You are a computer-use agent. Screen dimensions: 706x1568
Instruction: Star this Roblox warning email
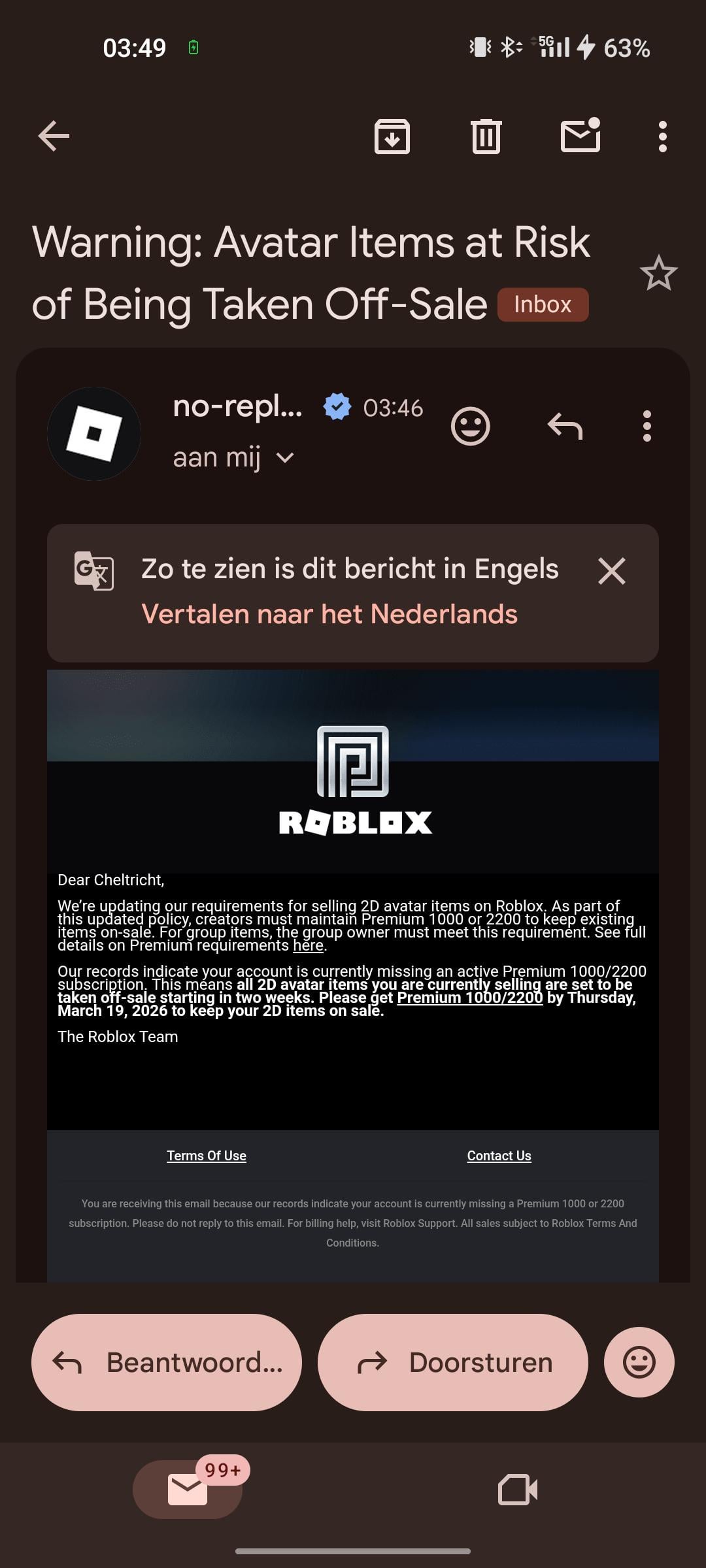click(x=658, y=273)
